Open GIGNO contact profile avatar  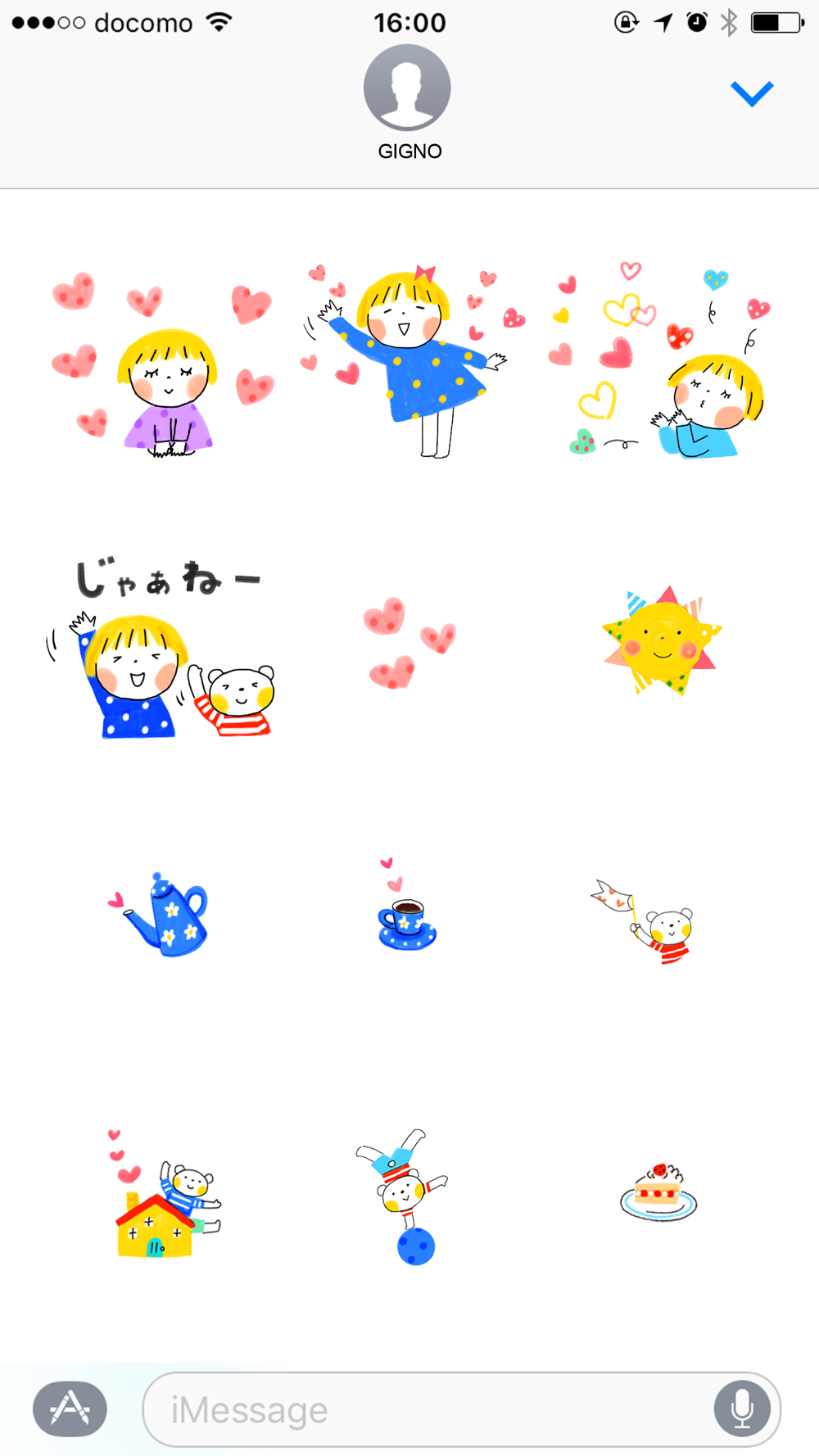click(x=407, y=88)
